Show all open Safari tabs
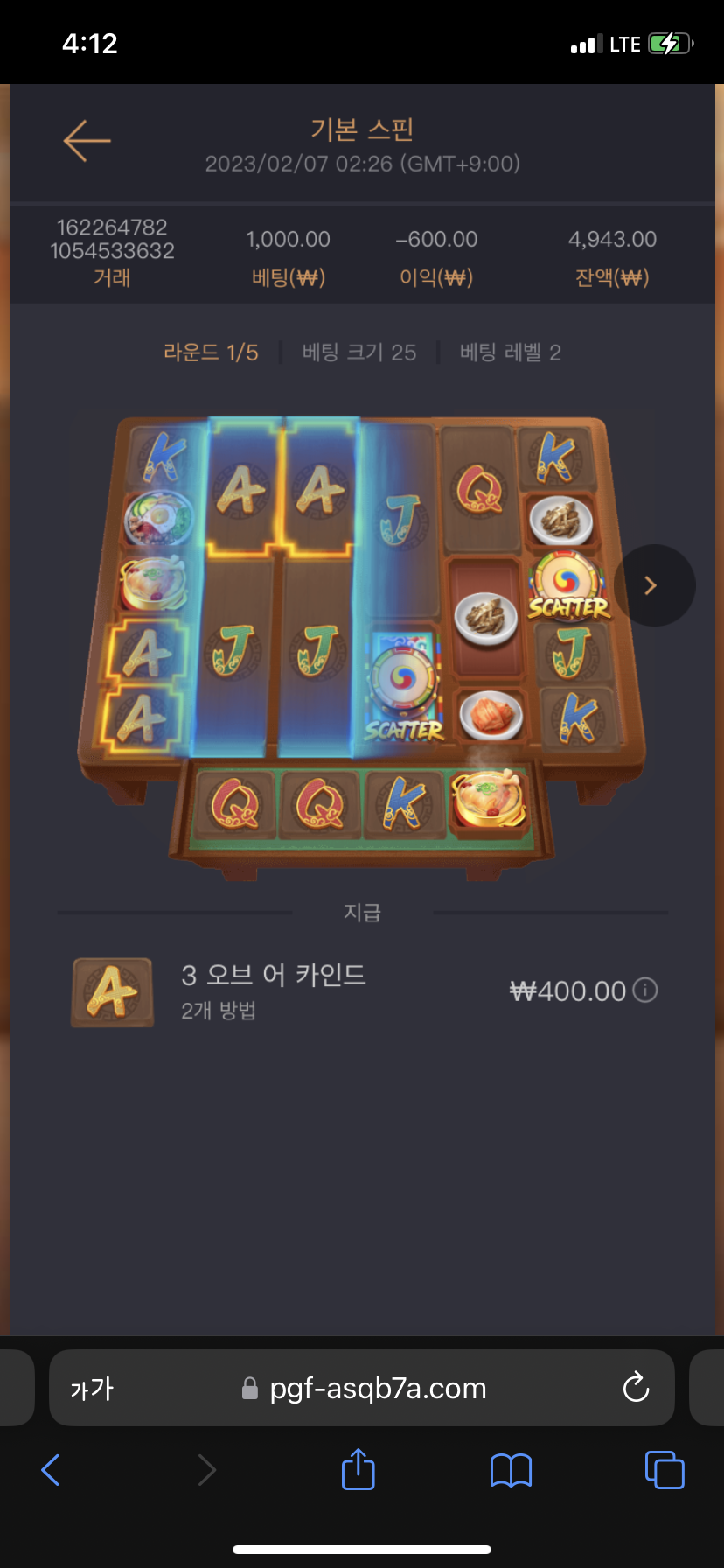The image size is (724, 1568). click(664, 1470)
